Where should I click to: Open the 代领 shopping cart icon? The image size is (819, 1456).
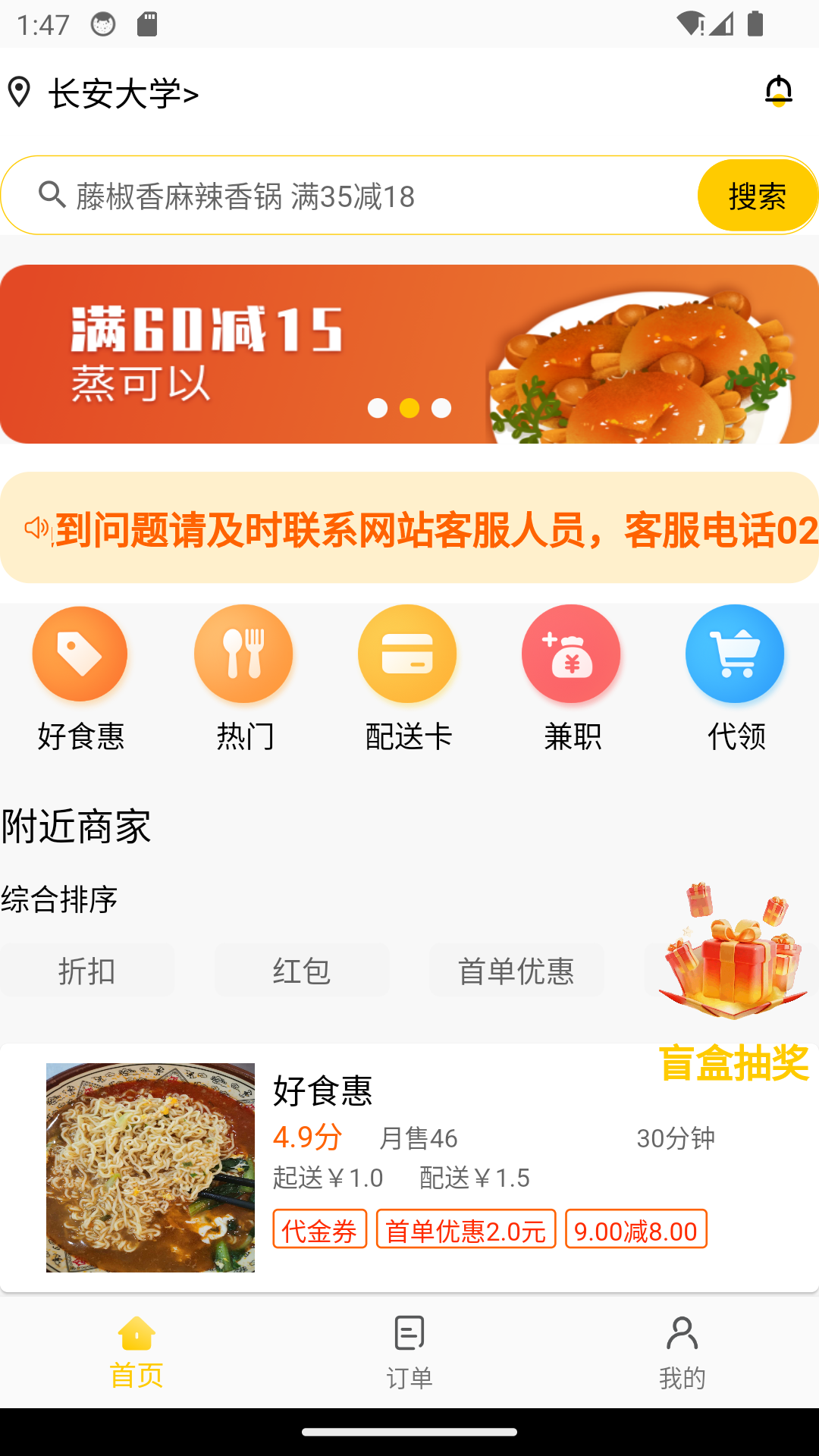(735, 654)
